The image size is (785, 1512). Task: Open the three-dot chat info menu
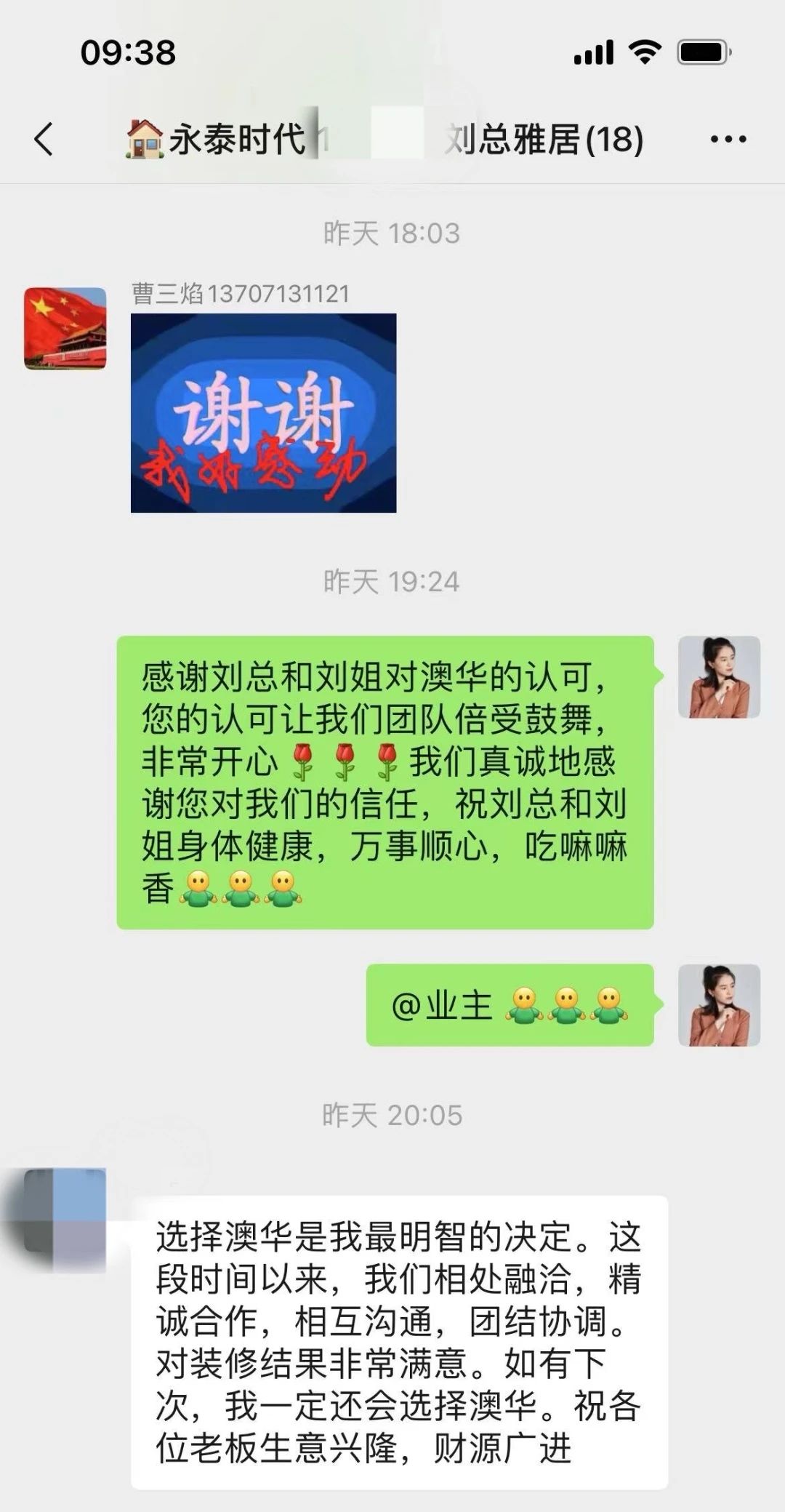tap(728, 139)
